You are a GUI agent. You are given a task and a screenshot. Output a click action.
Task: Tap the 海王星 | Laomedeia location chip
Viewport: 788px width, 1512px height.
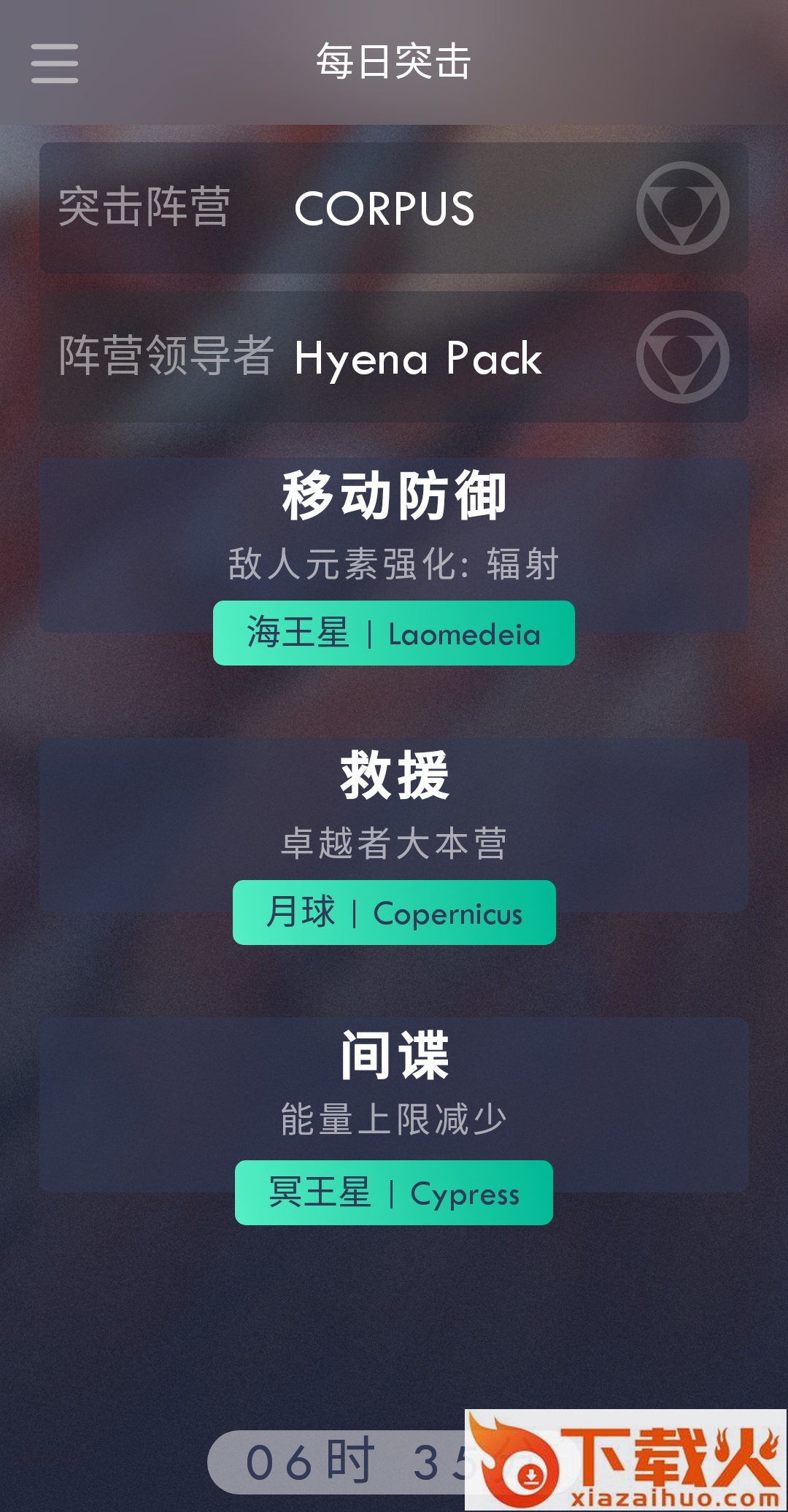point(393,633)
